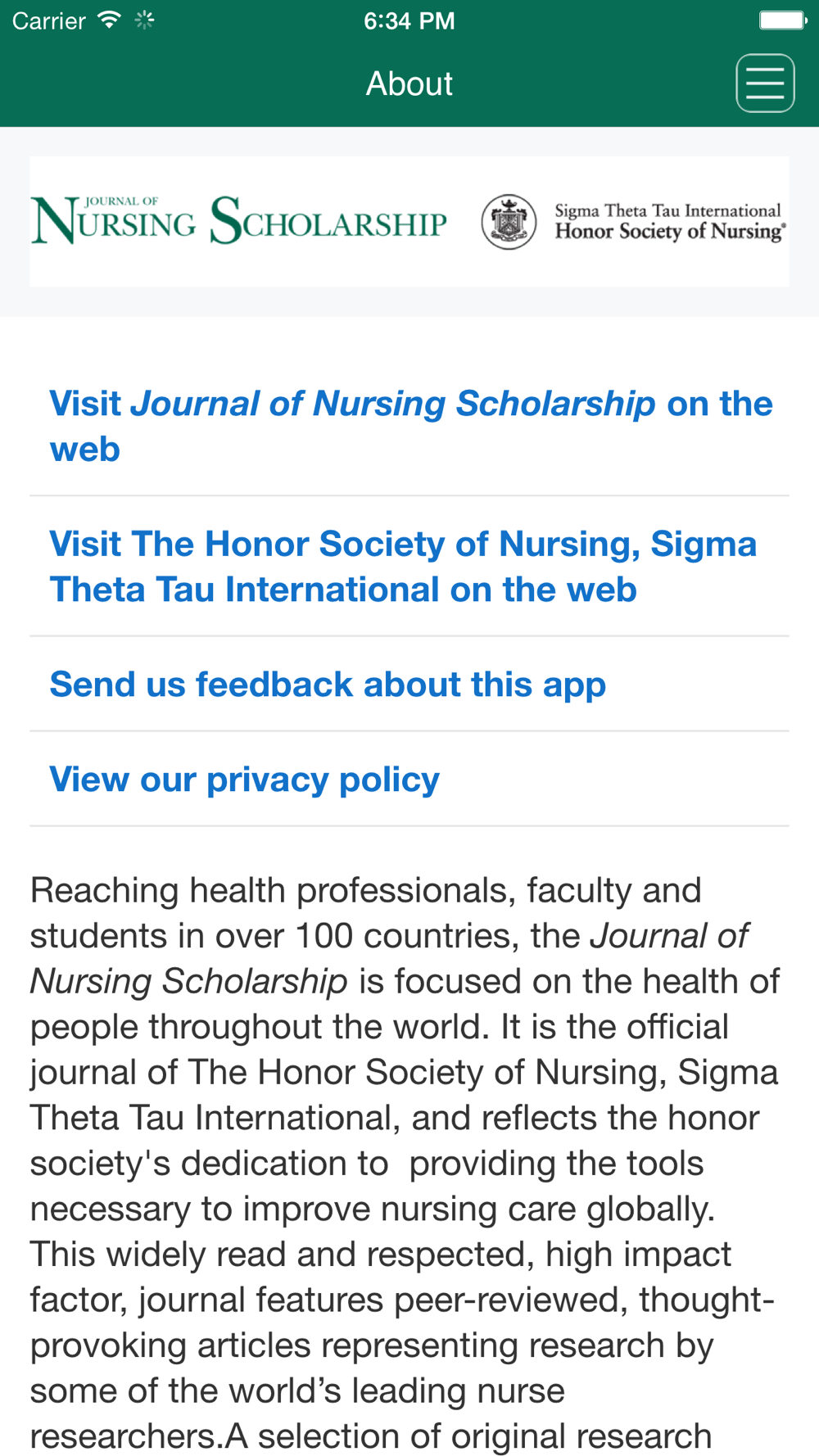Visit Journal of Nursing Scholarship on the web

pyautogui.click(x=409, y=426)
